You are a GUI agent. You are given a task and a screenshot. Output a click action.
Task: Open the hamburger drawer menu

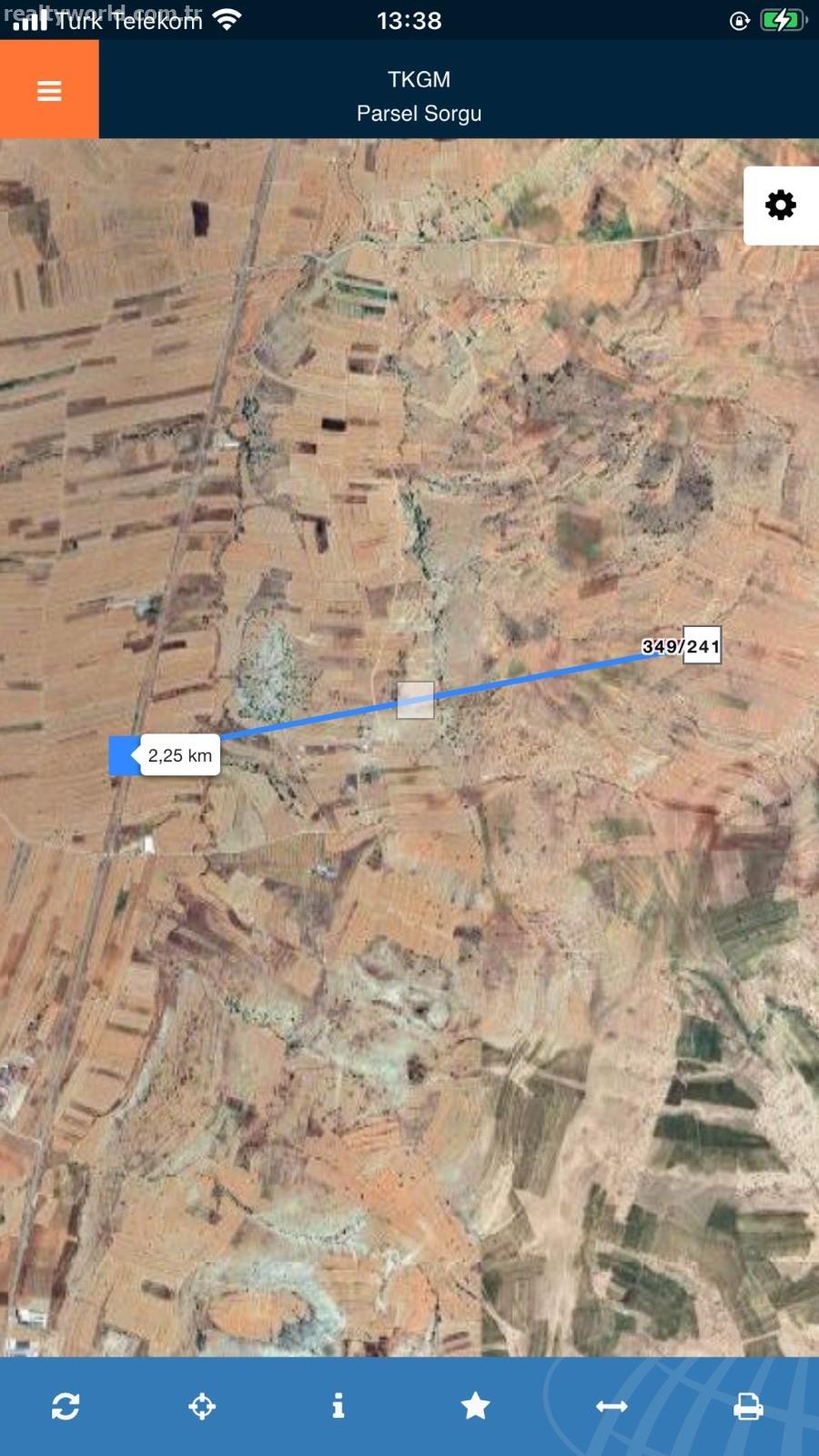(x=49, y=89)
